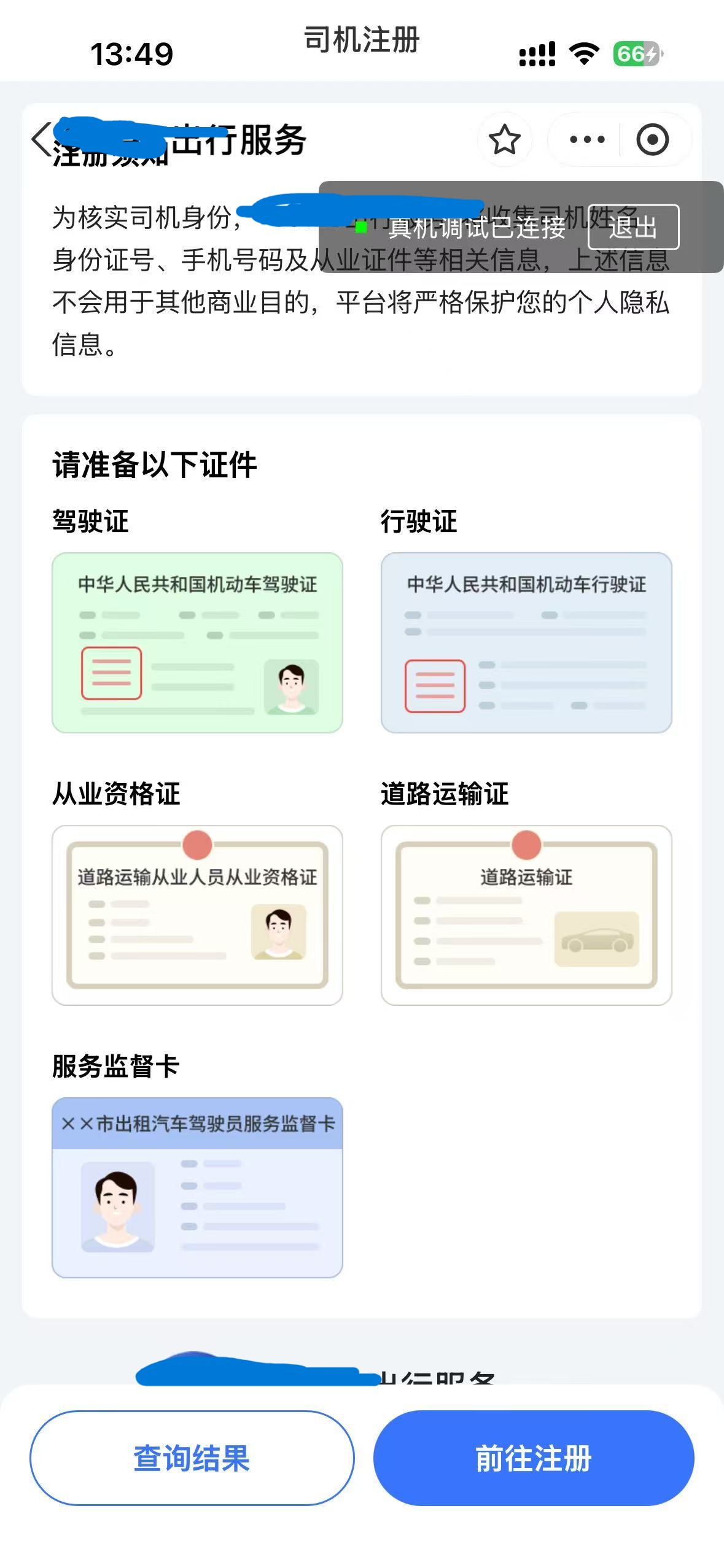The image size is (724, 1568).
Task: Close the mini program with circle icon
Action: [653, 139]
